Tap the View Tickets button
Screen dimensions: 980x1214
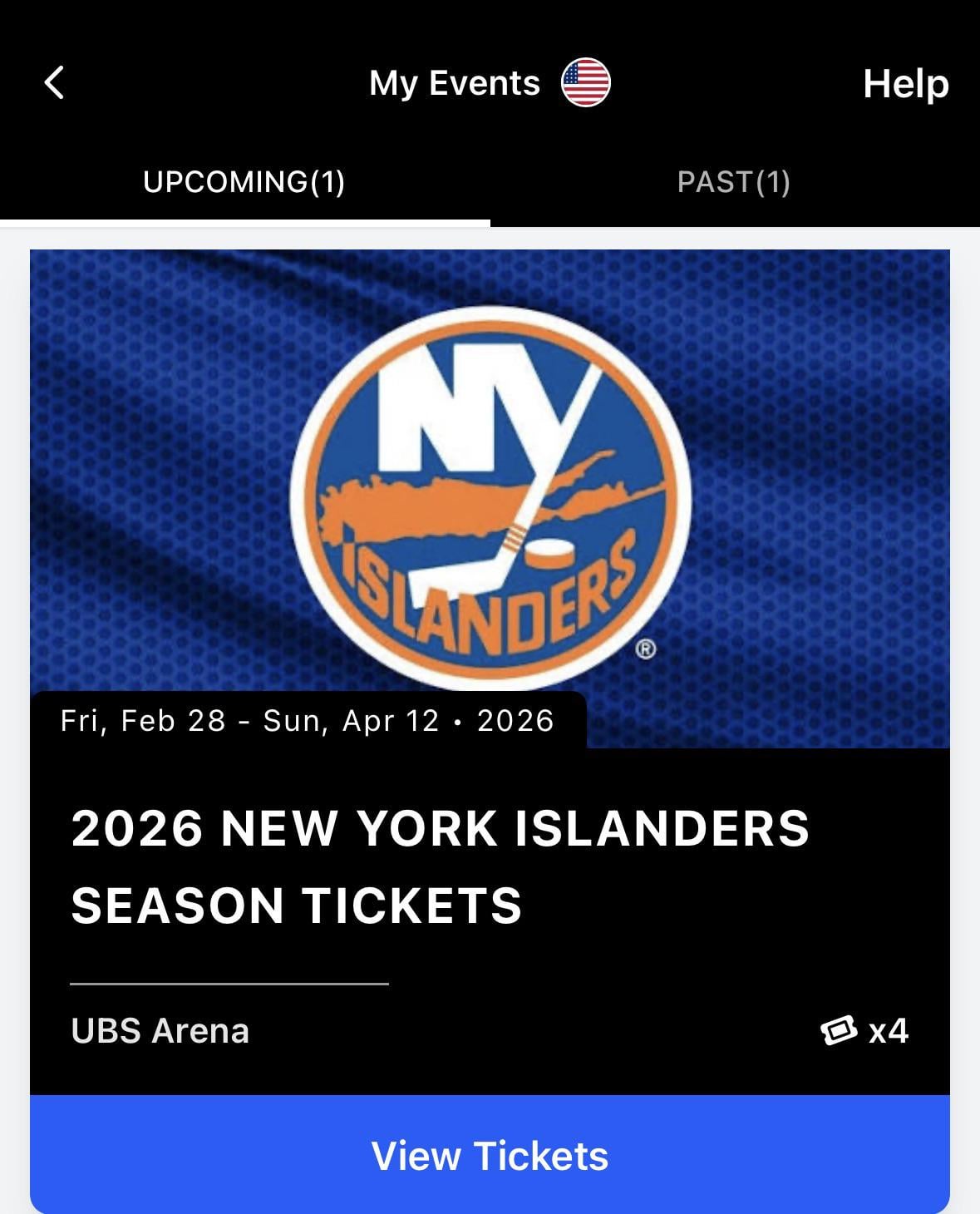(490, 1156)
